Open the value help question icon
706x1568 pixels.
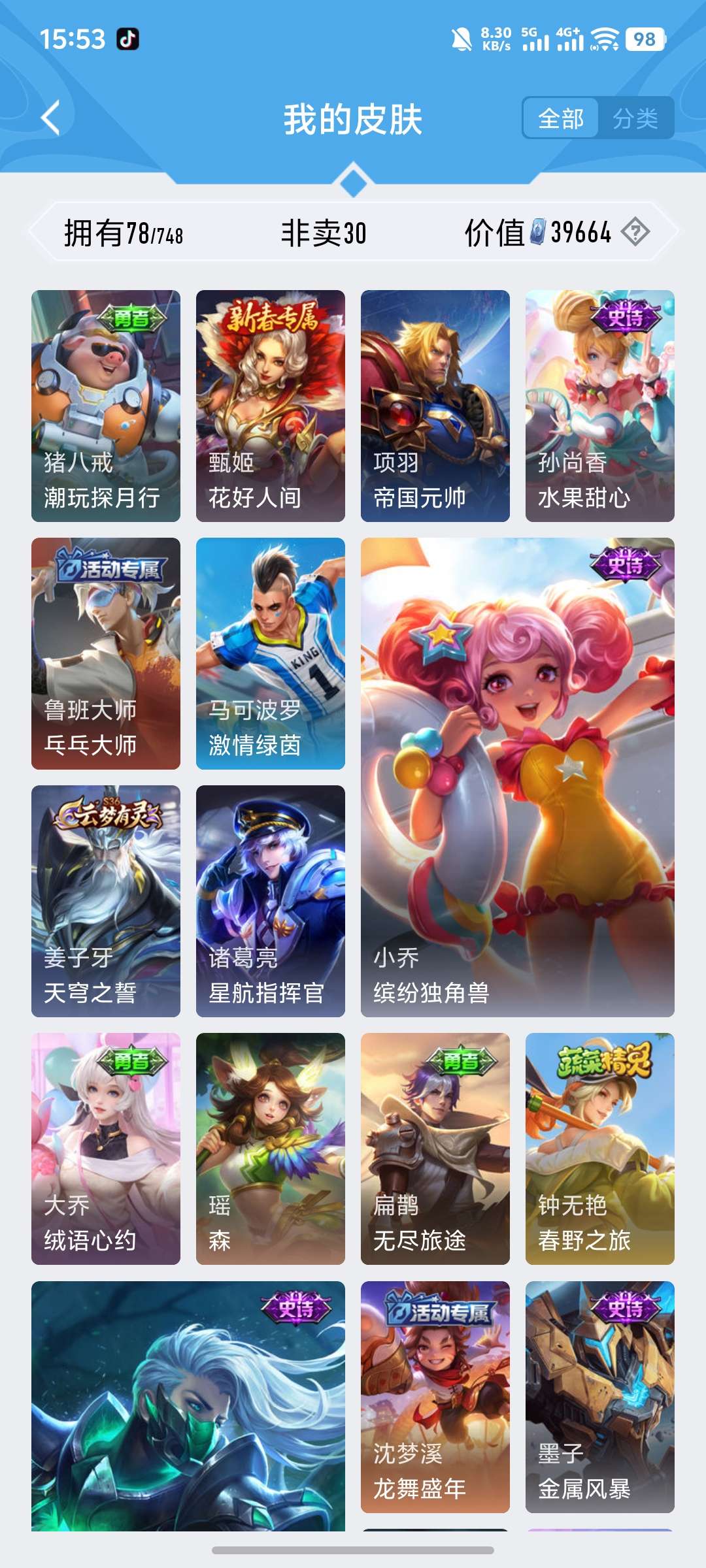click(635, 232)
